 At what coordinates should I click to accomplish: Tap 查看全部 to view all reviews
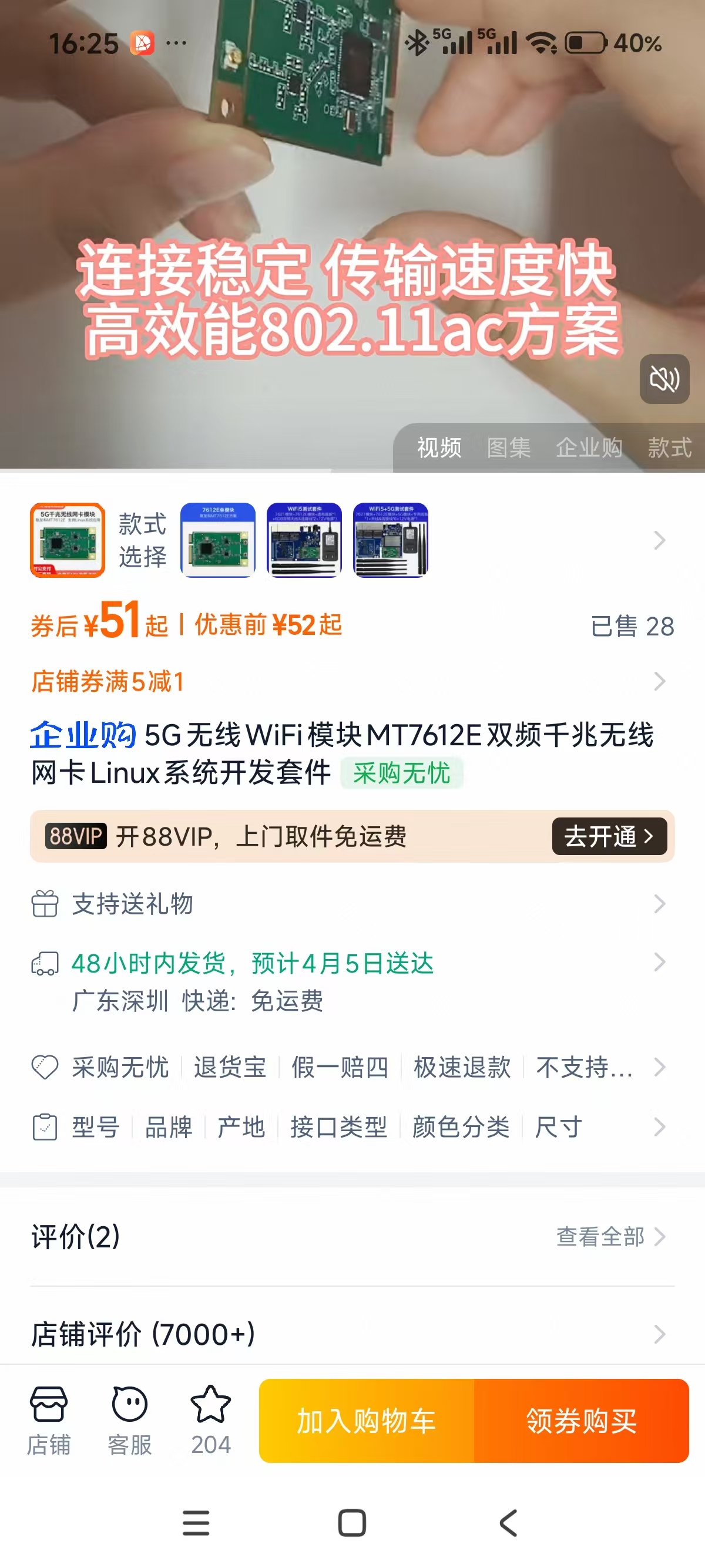click(609, 1236)
